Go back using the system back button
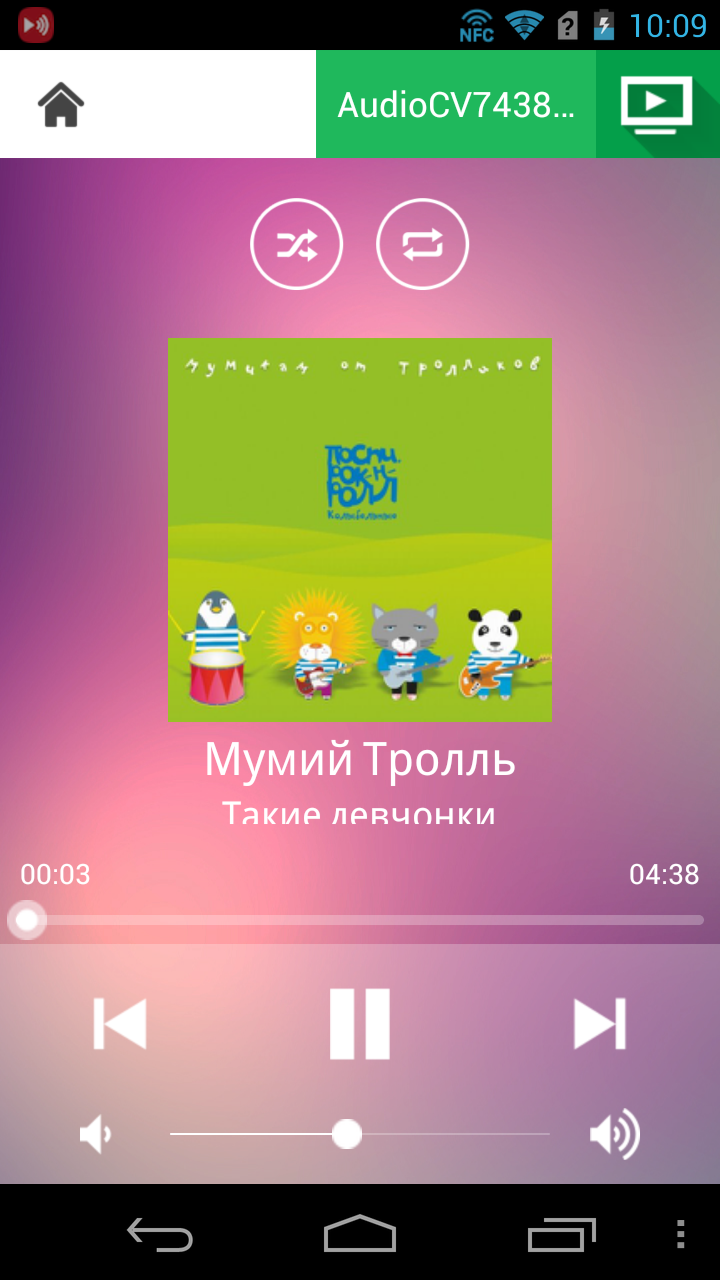The image size is (720, 1280). coord(160,1234)
